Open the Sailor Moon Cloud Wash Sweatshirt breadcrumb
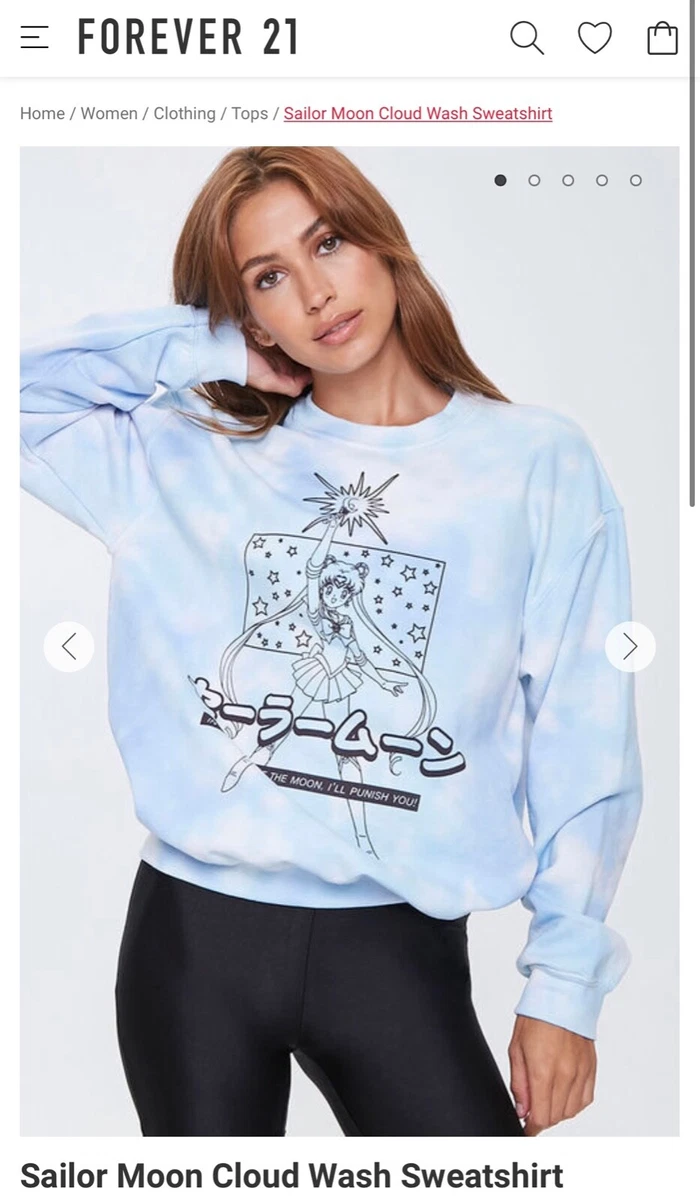The width and height of the screenshot is (700, 1200). tap(418, 113)
